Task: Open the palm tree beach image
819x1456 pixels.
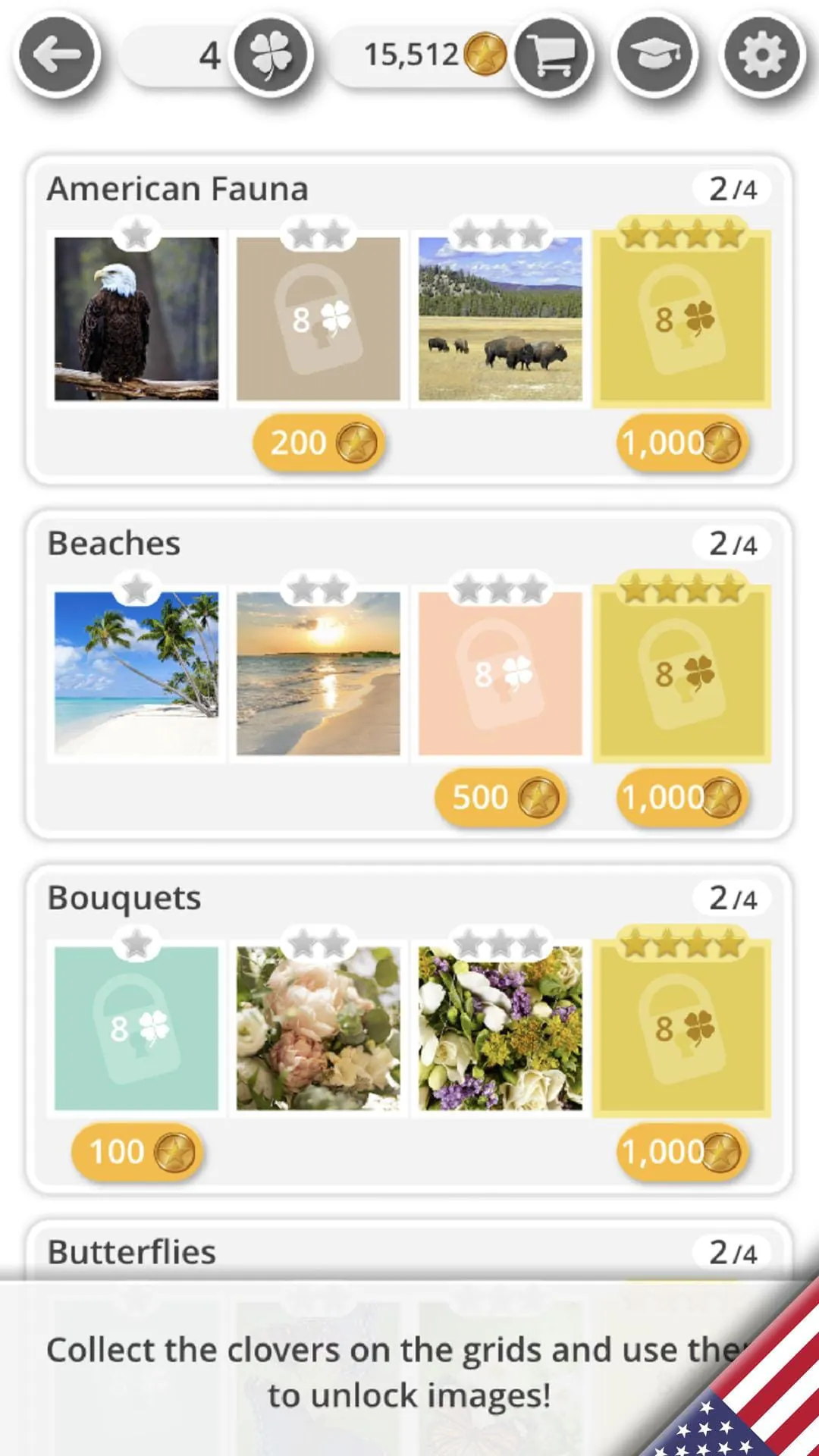Action: point(136,673)
